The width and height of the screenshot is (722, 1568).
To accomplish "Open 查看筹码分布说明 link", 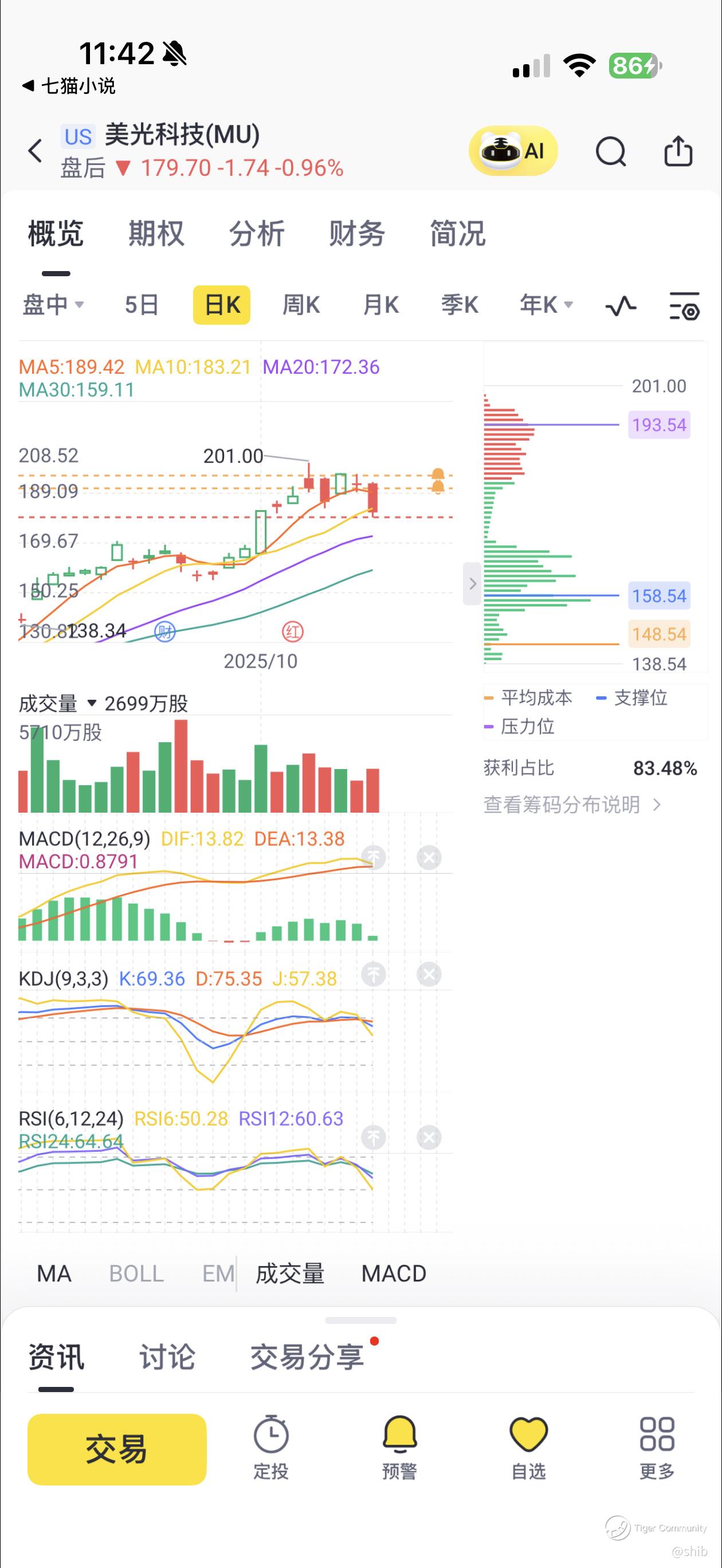I will (x=571, y=805).
